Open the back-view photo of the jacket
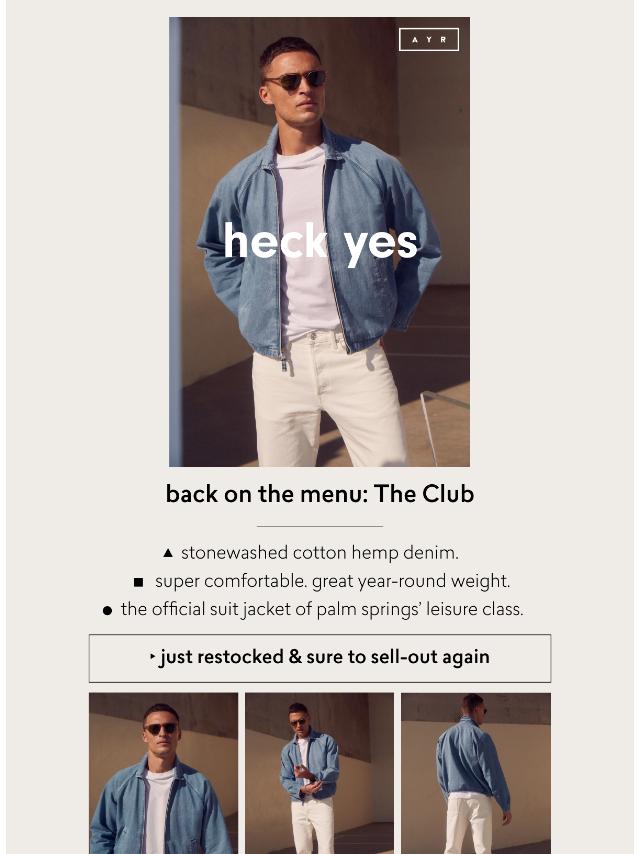This screenshot has width=640, height=854. point(475,772)
